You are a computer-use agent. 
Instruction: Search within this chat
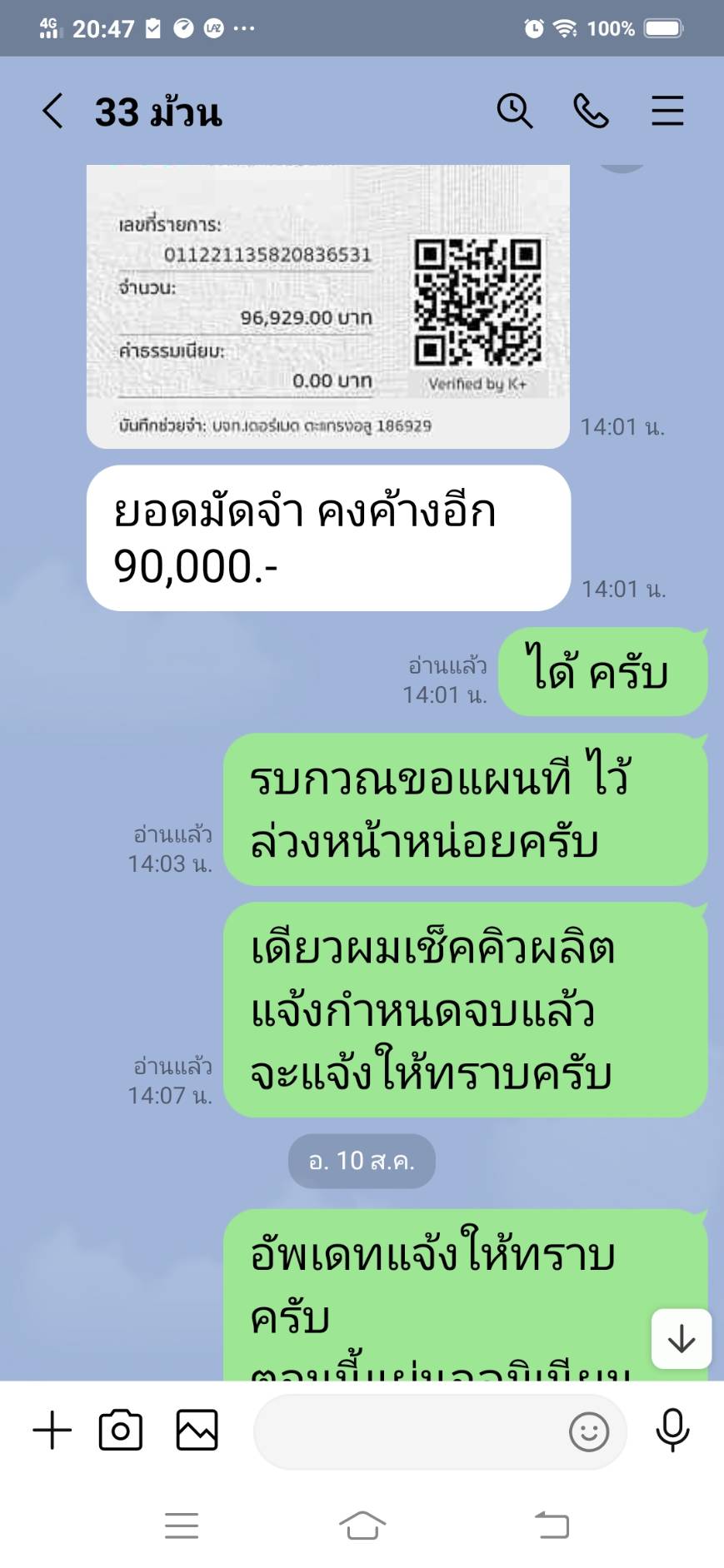[x=514, y=111]
